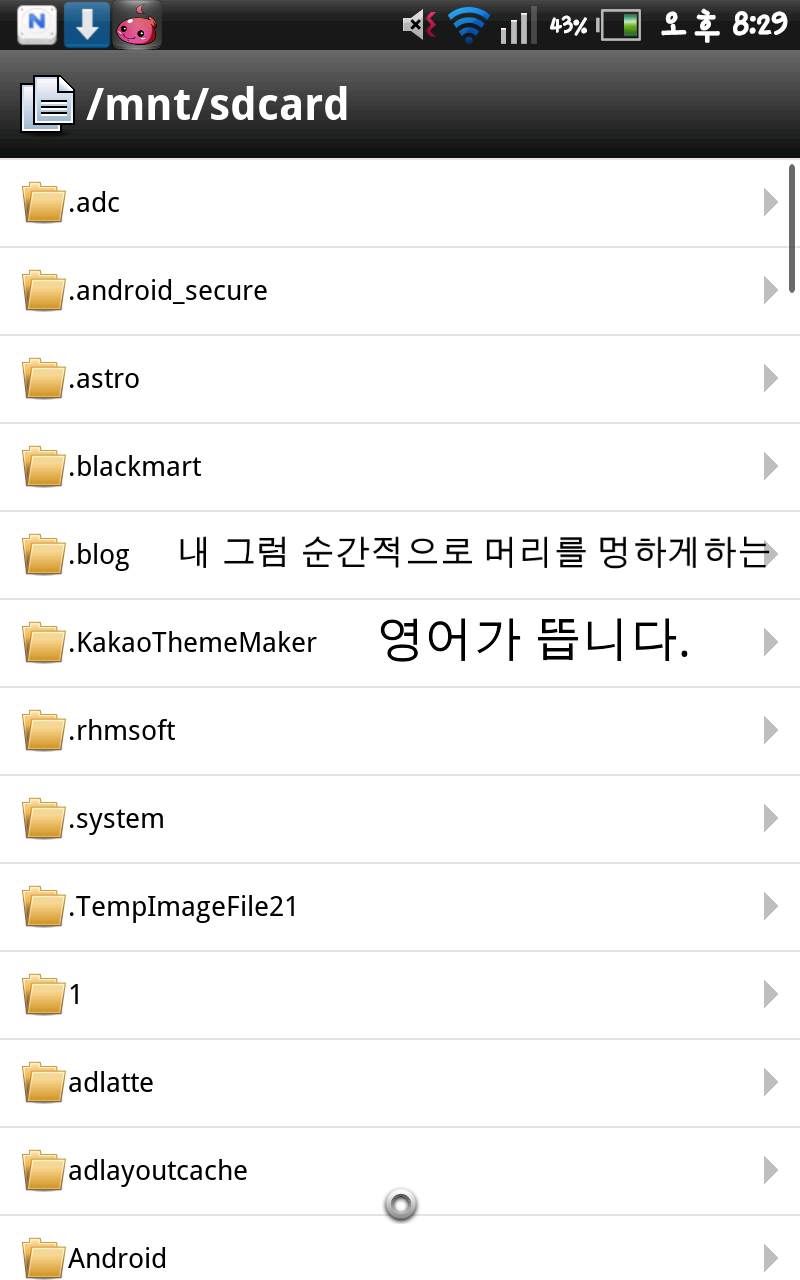The width and height of the screenshot is (800, 1280).
Task: Open the .rhmsoft folder
Action: pyautogui.click(x=400, y=731)
